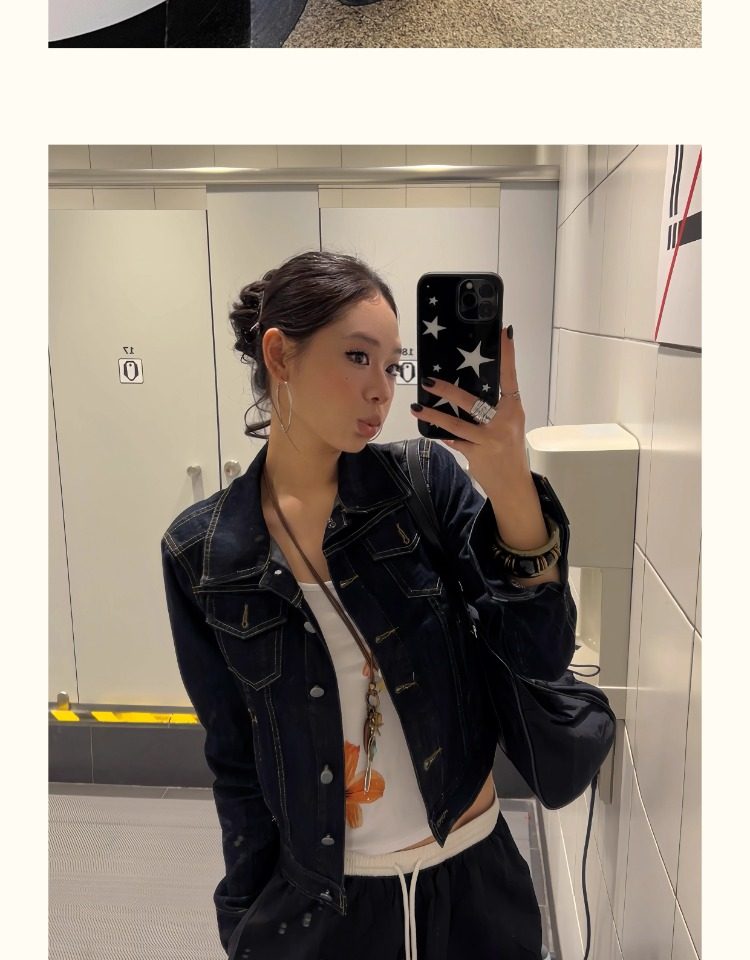Open the mirror selfie photo
Screen dimensions: 750x960
coord(375,552)
